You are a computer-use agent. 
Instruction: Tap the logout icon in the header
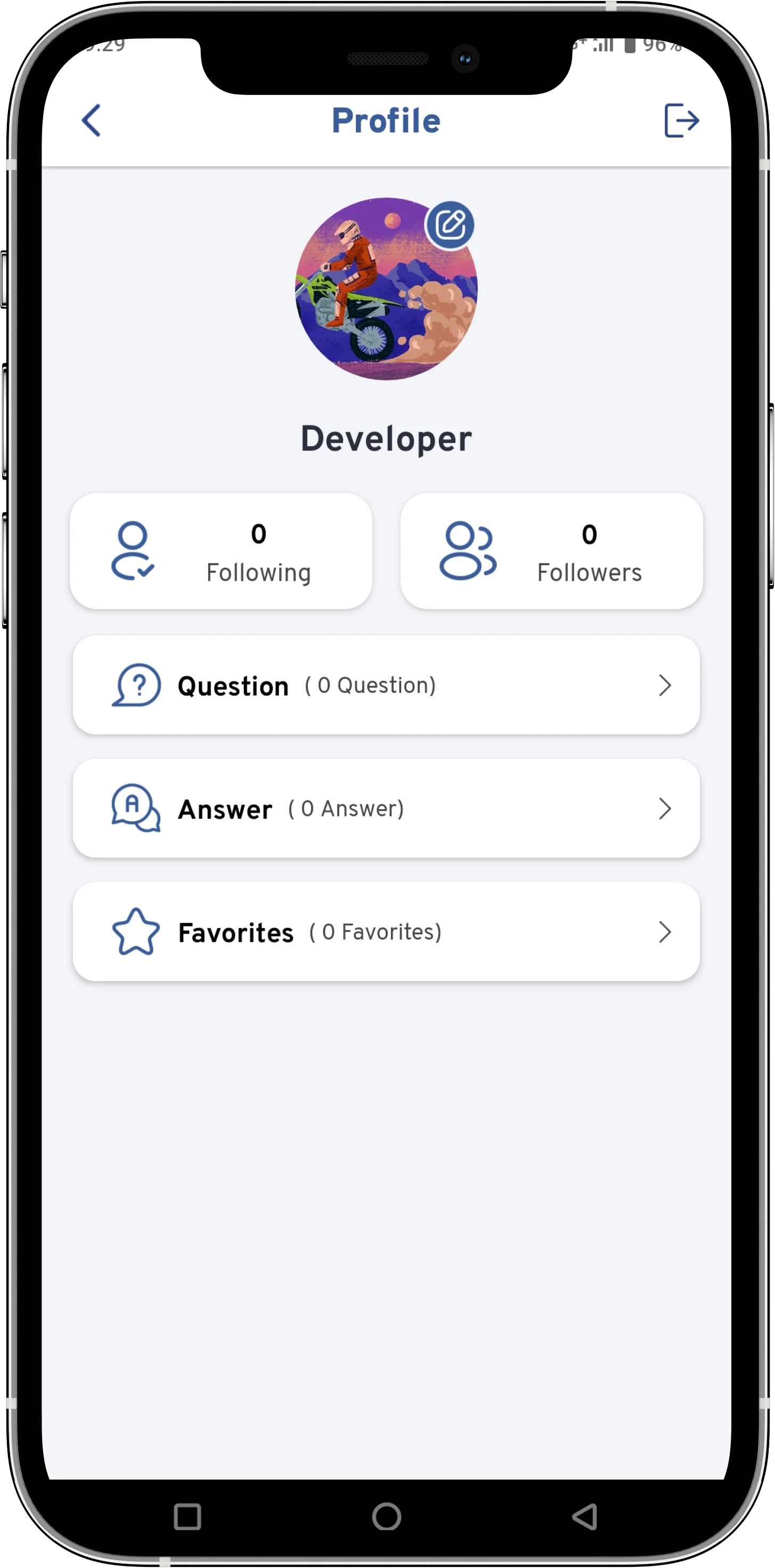(681, 120)
